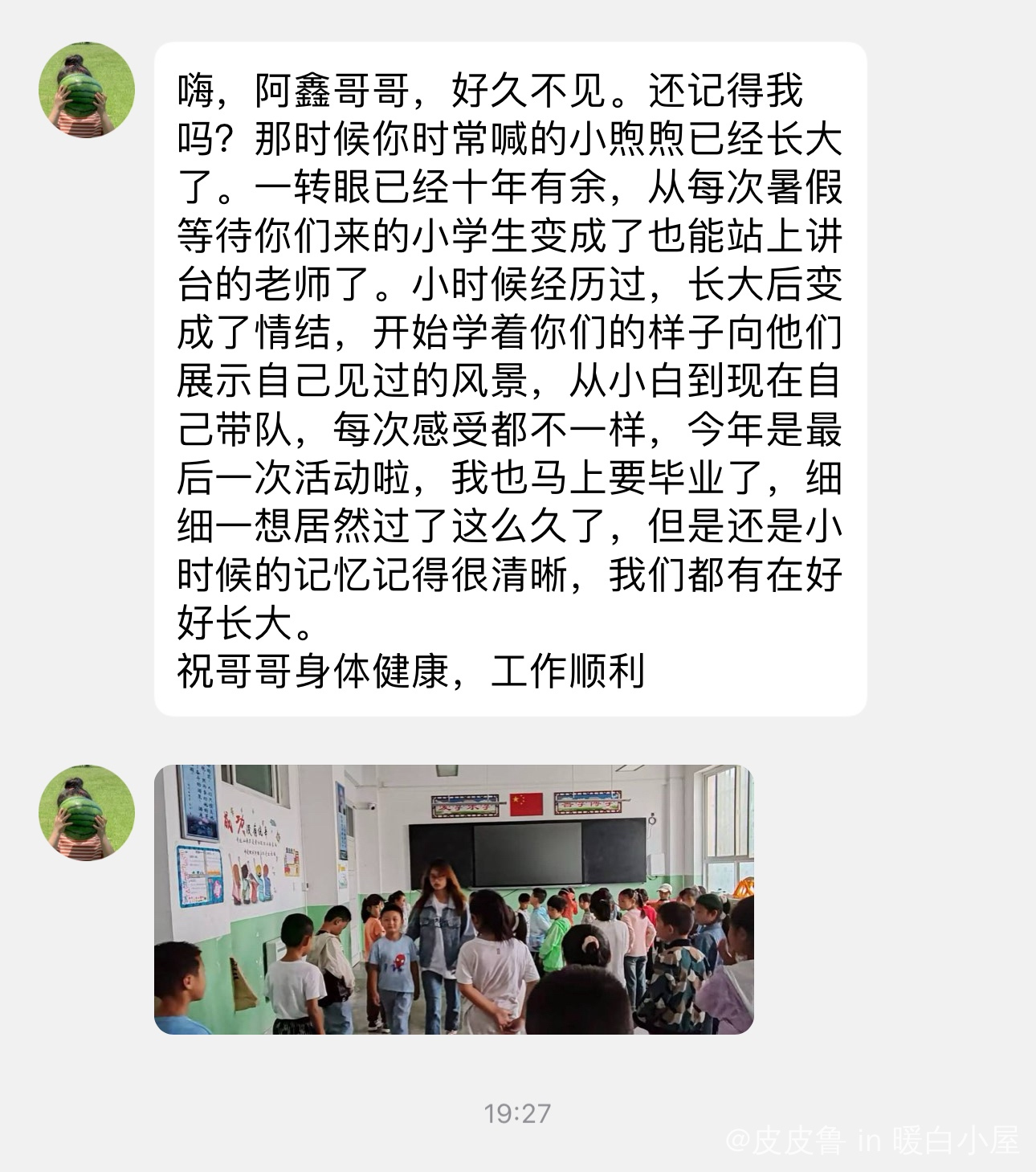Tap the watermelon avatar beside the text message

(87, 90)
